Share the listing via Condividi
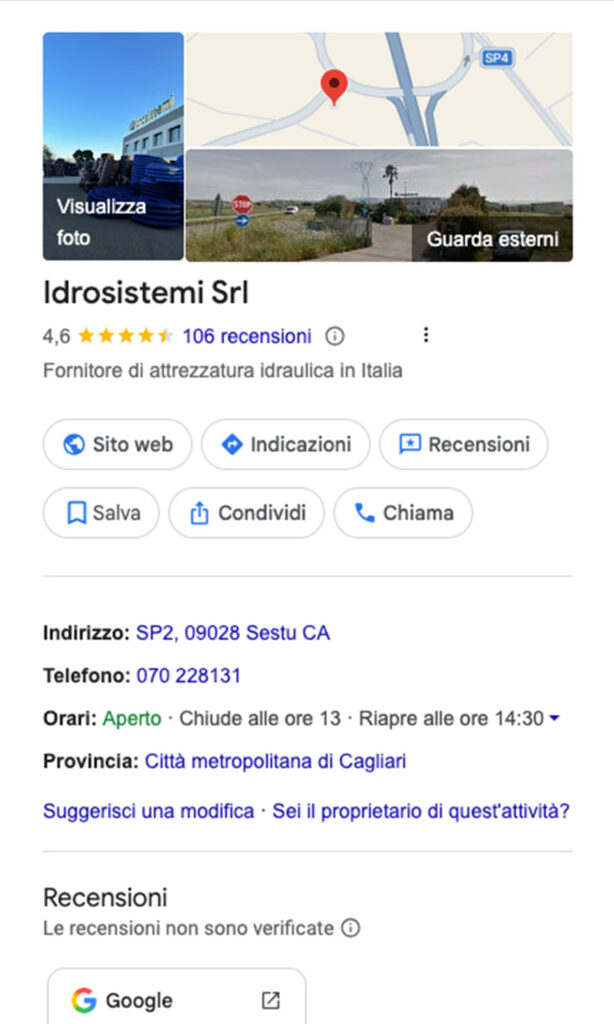This screenshot has width=614, height=1024. click(x=246, y=513)
